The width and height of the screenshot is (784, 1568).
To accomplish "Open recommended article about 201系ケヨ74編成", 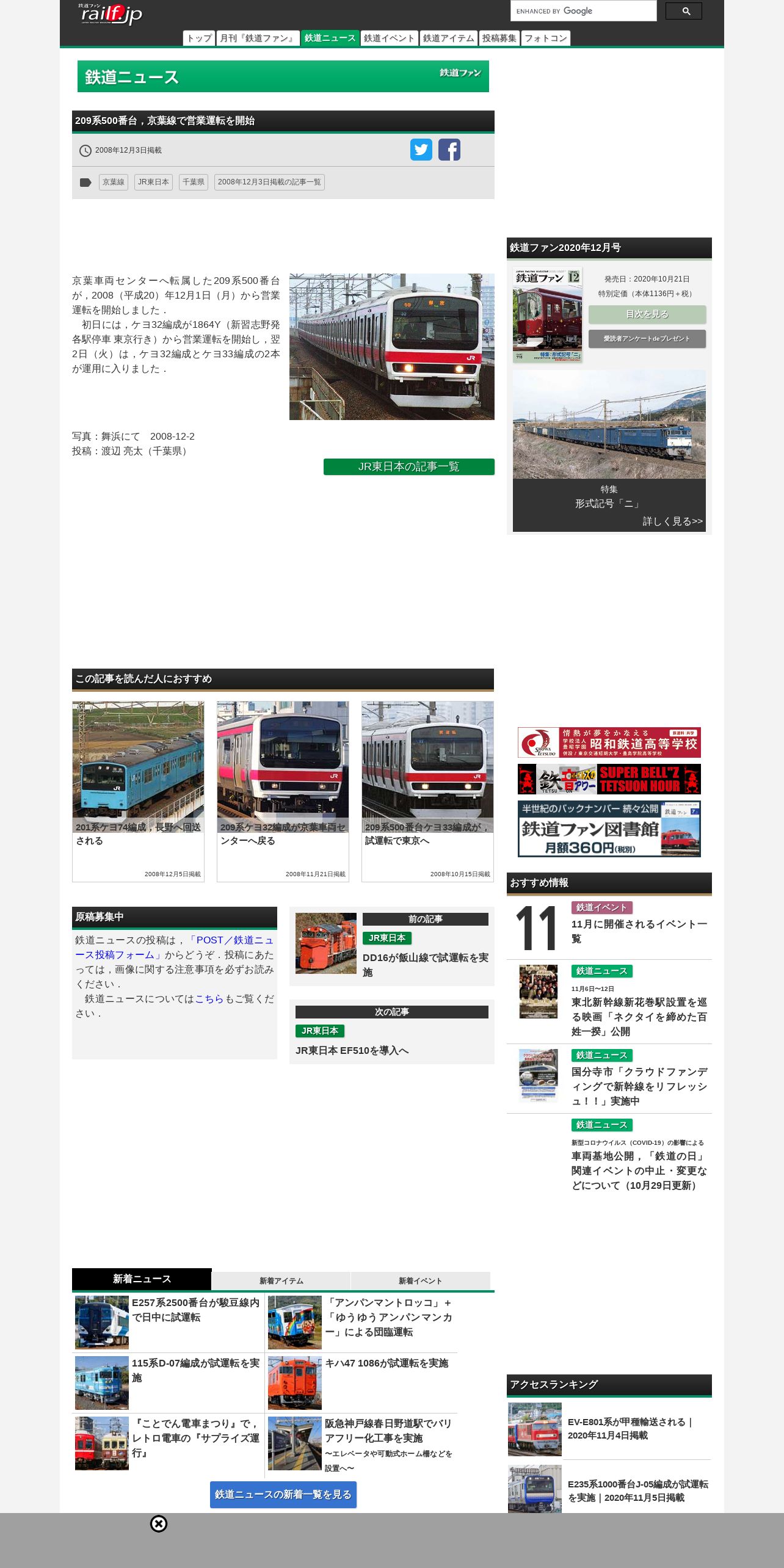I will [x=138, y=791].
